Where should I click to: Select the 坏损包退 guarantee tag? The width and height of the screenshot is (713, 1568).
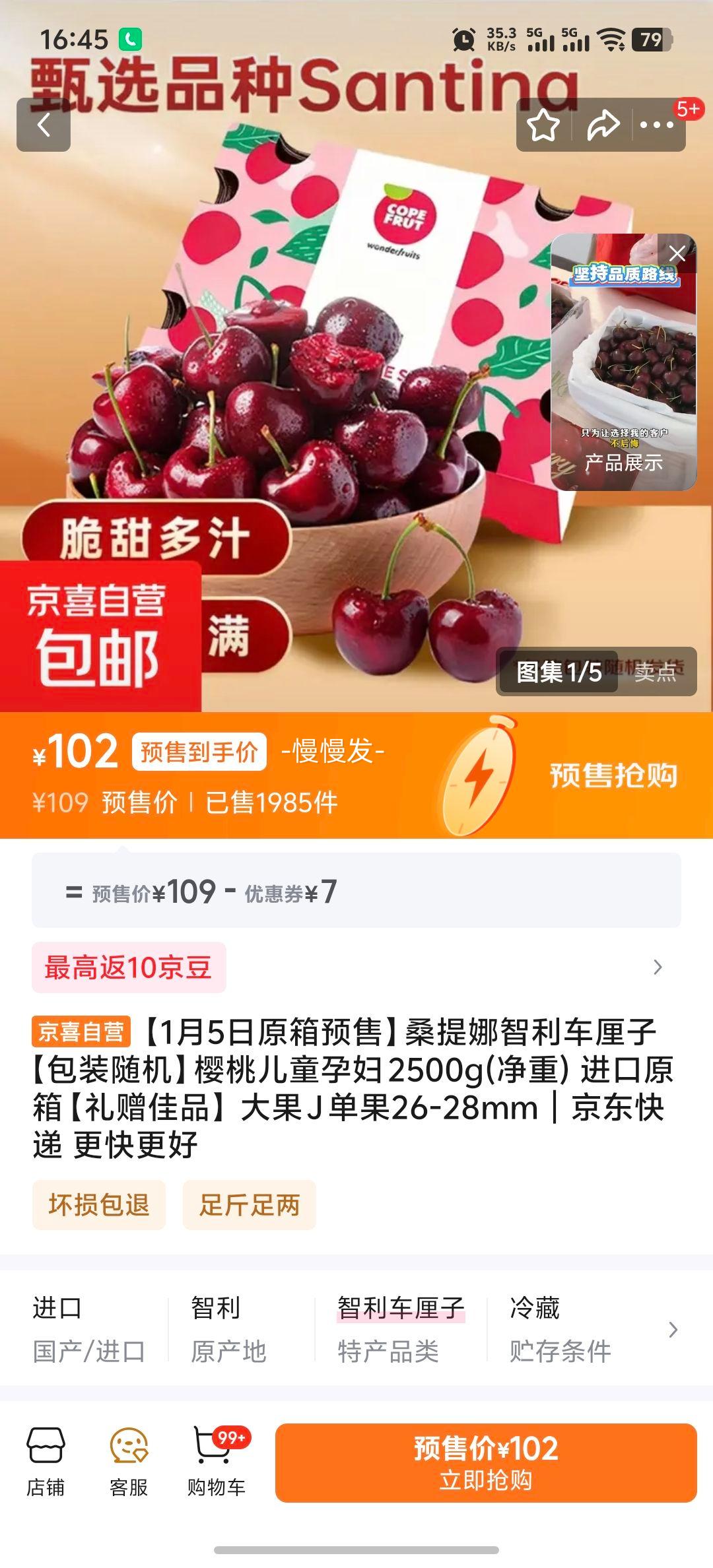98,1205
